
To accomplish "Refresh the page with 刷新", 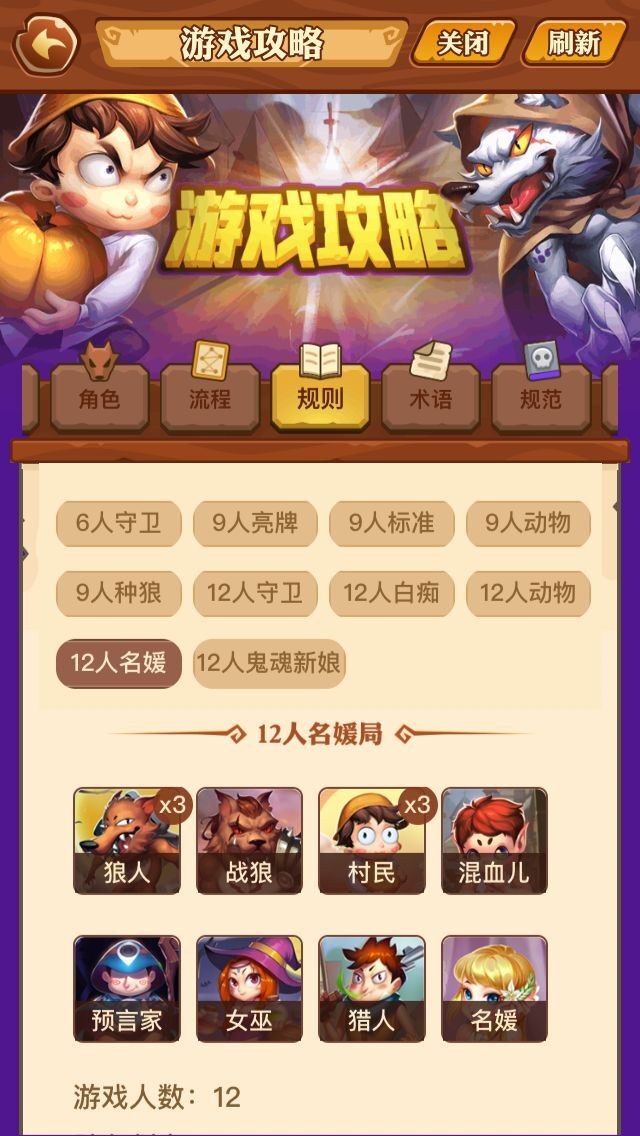I will pyautogui.click(x=574, y=43).
